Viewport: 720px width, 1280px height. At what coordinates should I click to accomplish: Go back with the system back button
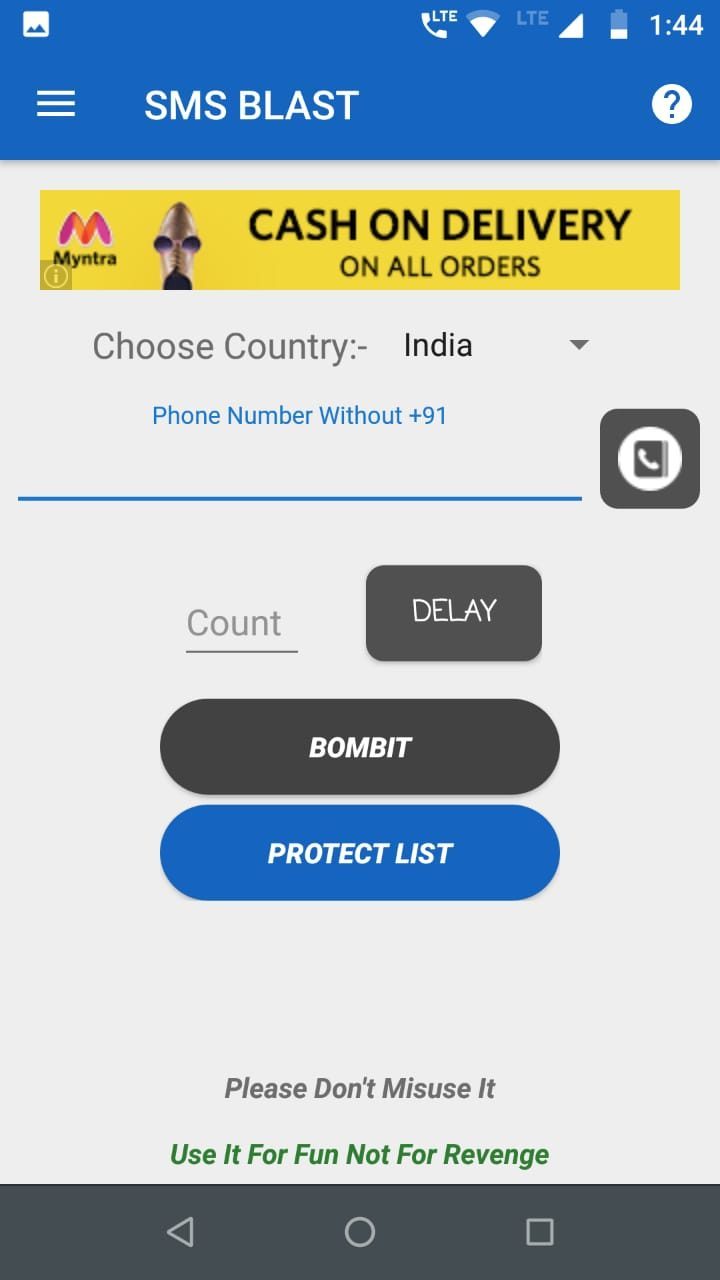point(180,1232)
